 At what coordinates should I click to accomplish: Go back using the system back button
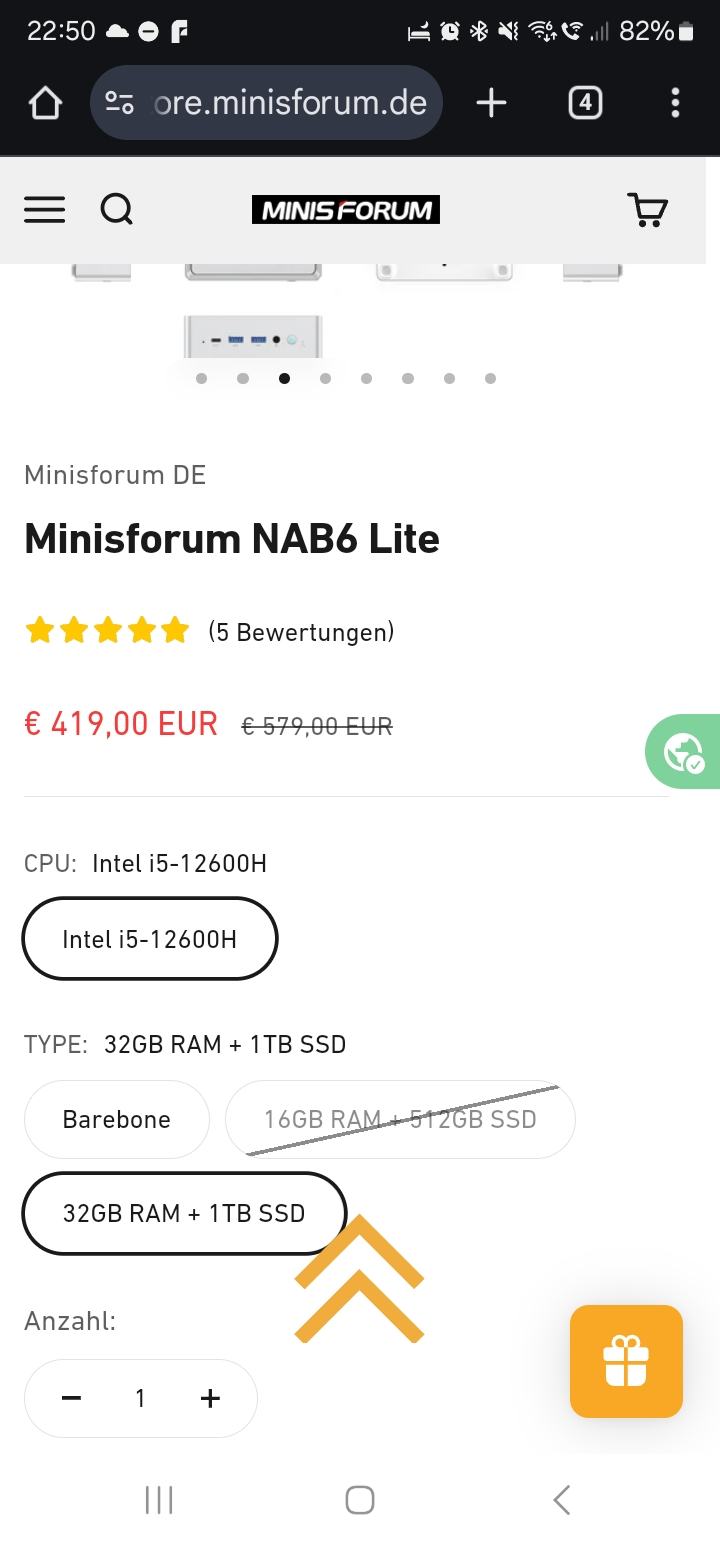[x=561, y=1500]
